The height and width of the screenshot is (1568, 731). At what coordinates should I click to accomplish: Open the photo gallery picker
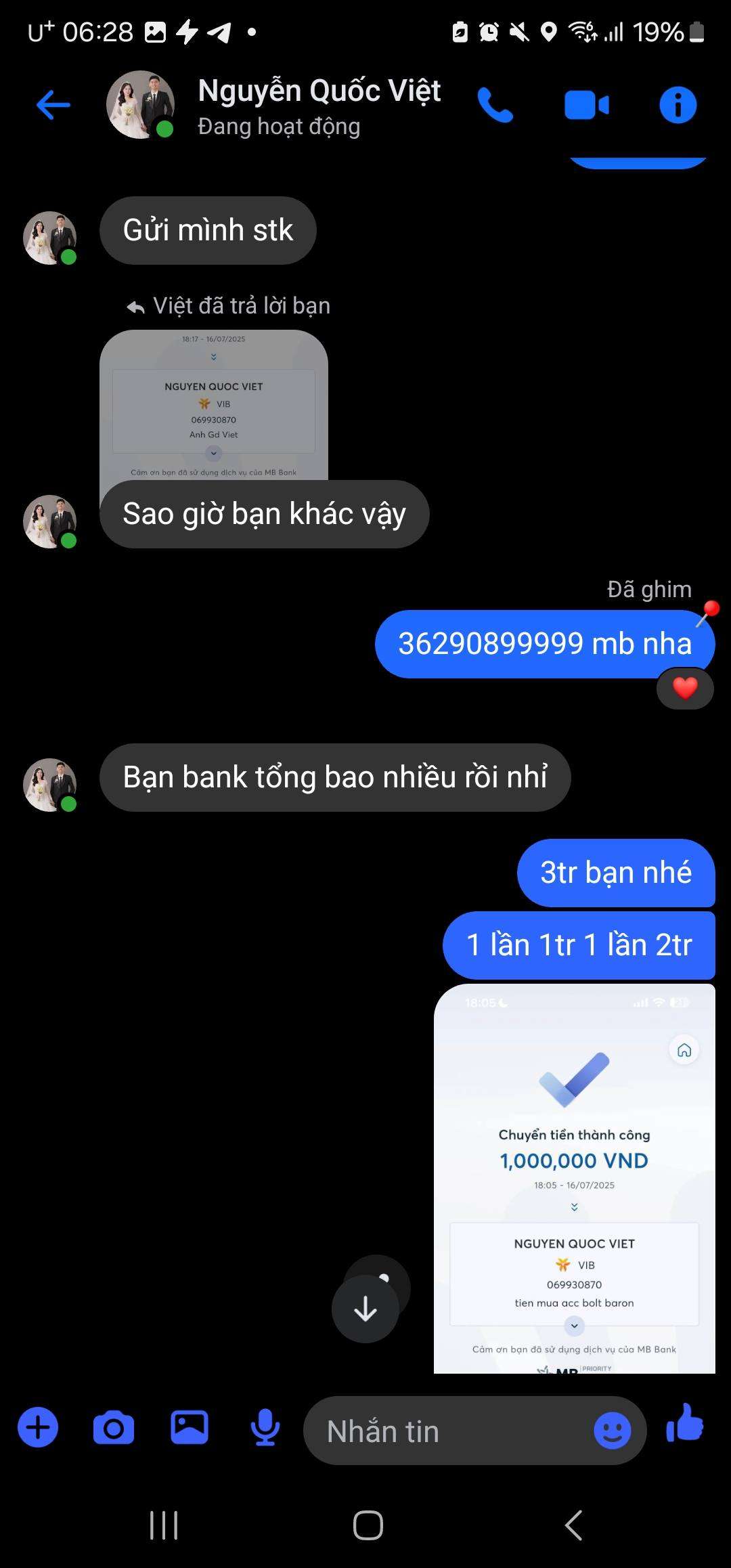pyautogui.click(x=190, y=1428)
